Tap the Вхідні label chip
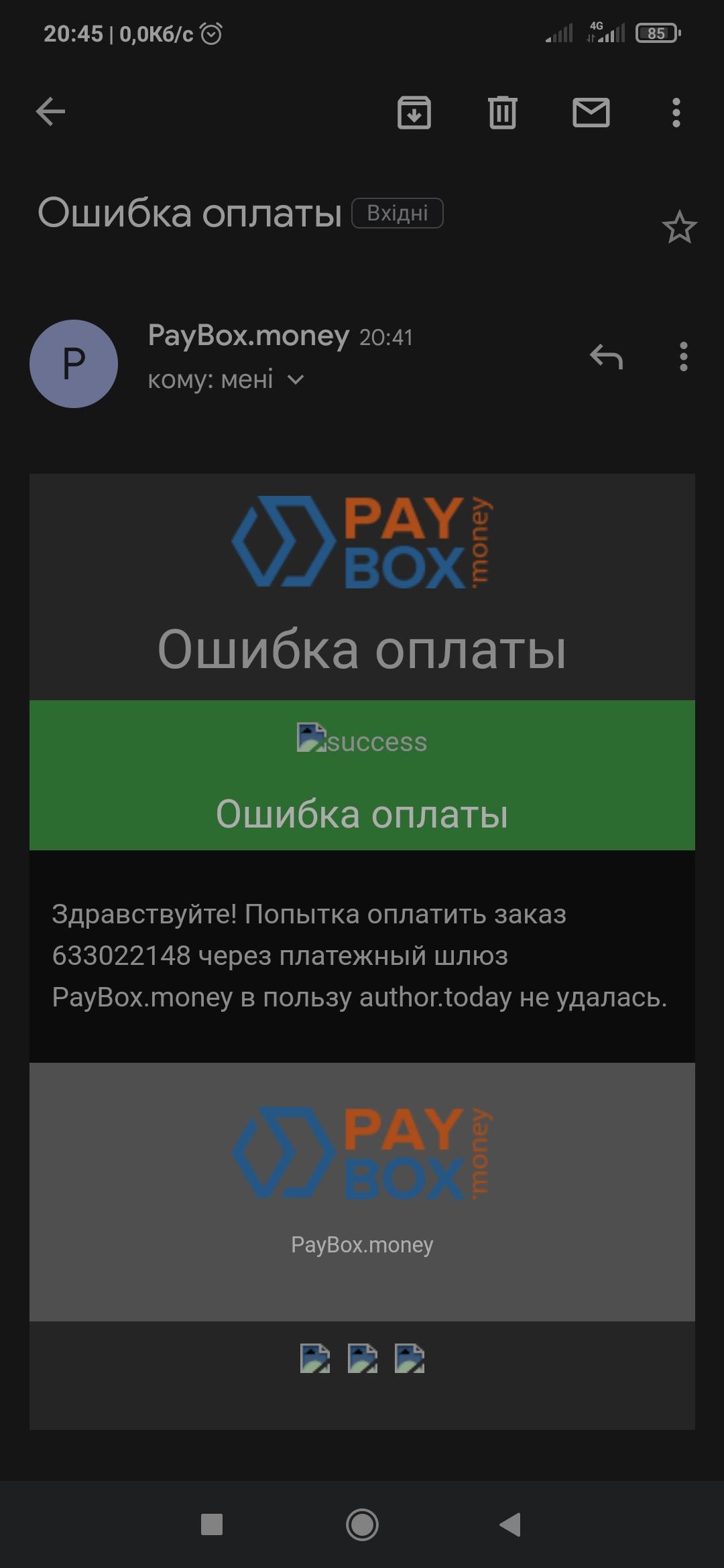Screen dimensions: 724x1568 tap(398, 213)
